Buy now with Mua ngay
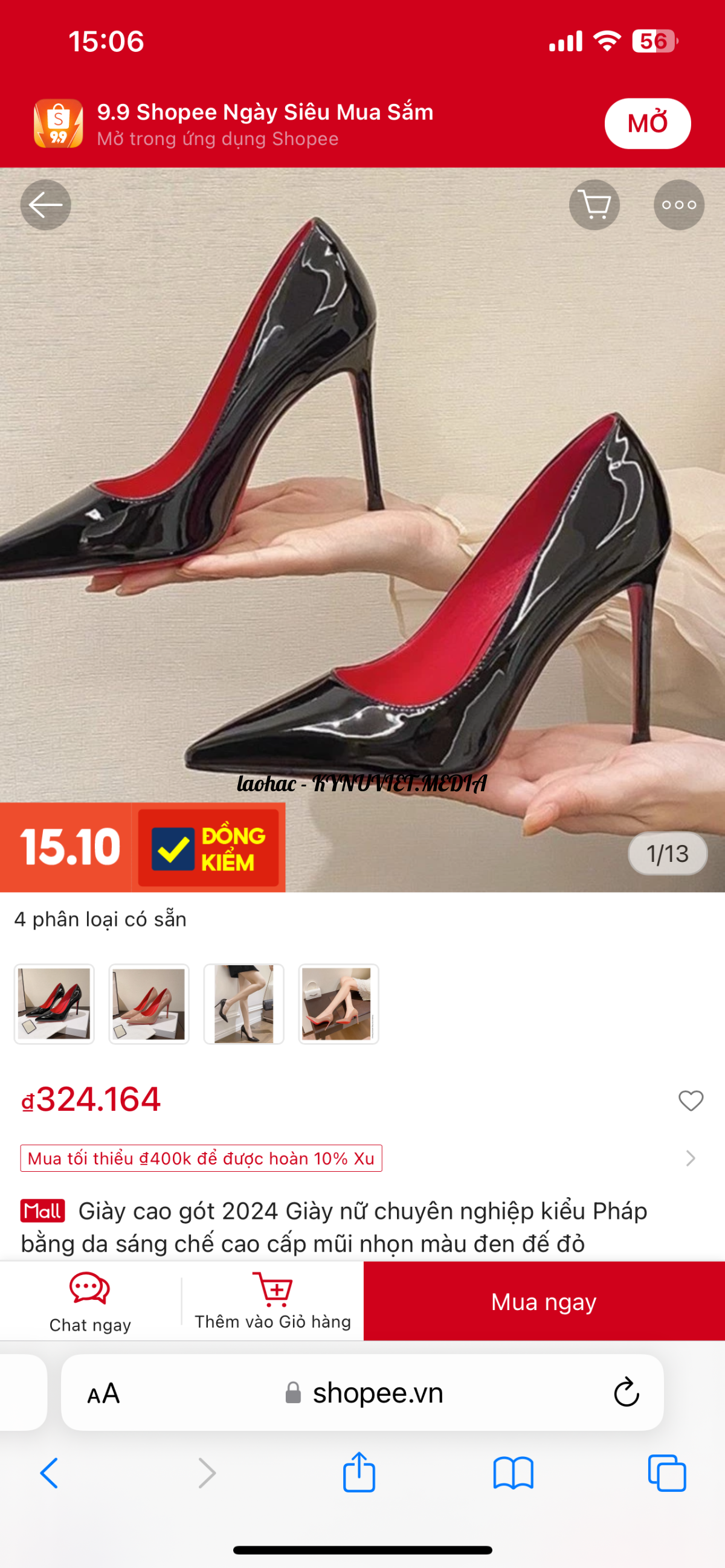Screen dimensions: 725x1568 click(x=544, y=1301)
